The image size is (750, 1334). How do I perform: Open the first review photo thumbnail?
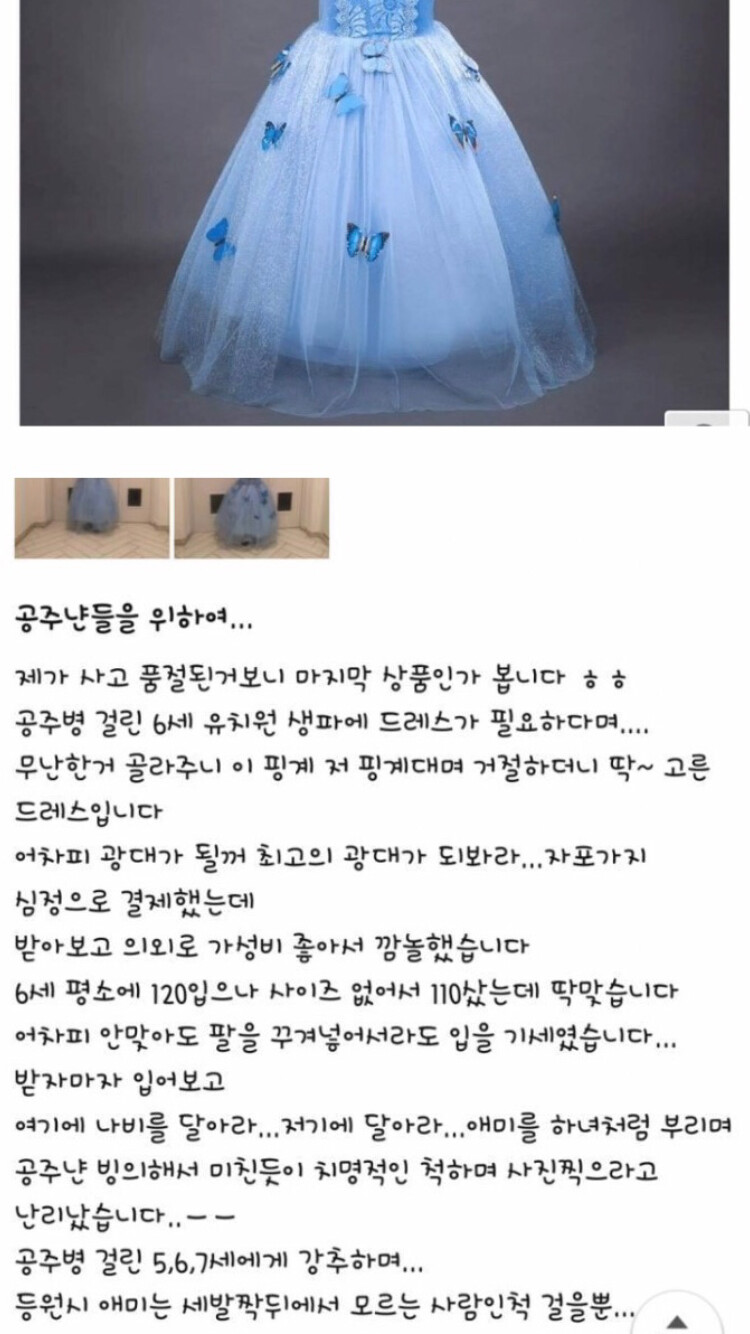[x=92, y=518]
